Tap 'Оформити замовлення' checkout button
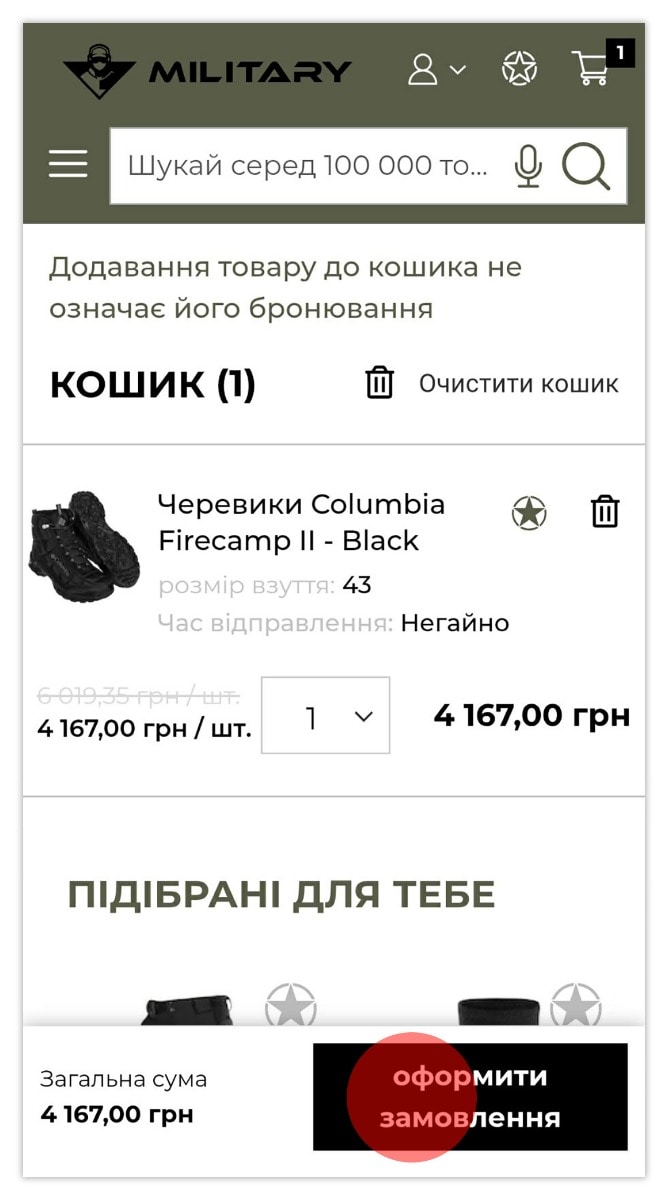The height and width of the screenshot is (1200, 668). coord(470,1097)
